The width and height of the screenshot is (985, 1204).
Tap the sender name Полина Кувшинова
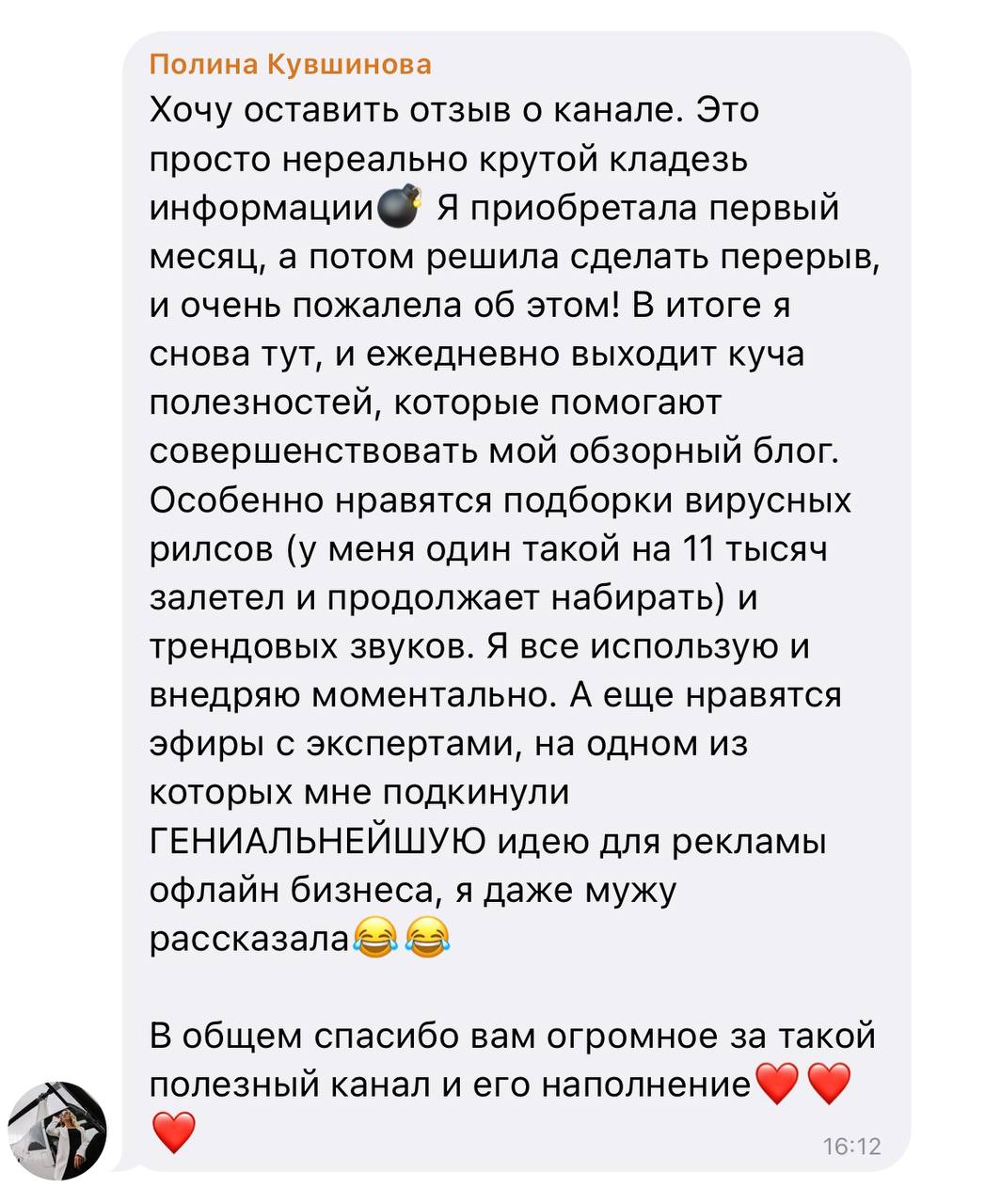point(291,64)
